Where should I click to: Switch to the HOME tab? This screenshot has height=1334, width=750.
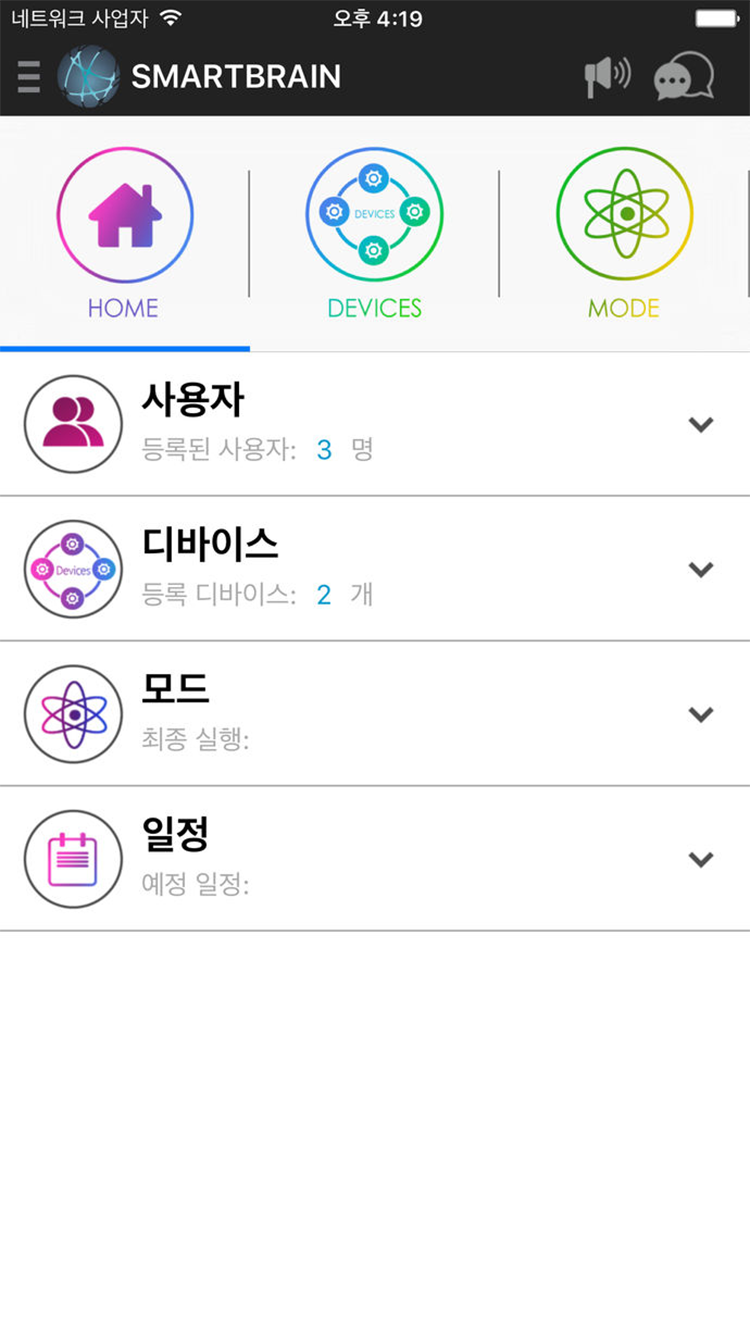pos(124,232)
